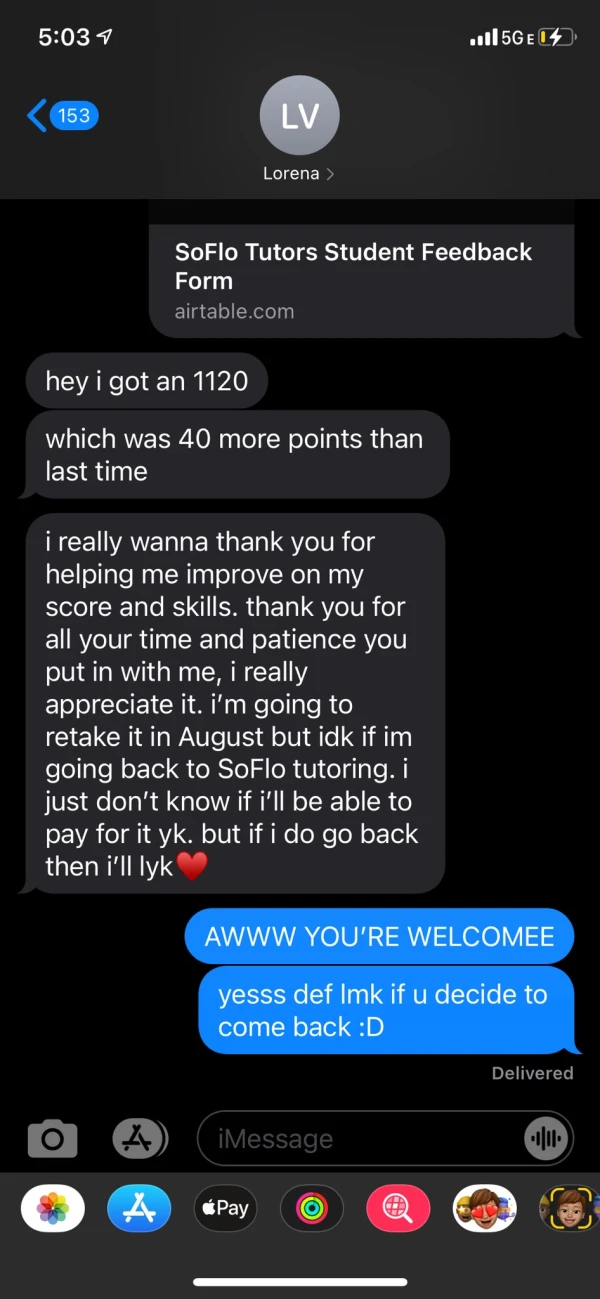Viewport: 600px width, 1299px height.
Task: Open the App Store in the iMessage app strip
Action: coord(139,1208)
